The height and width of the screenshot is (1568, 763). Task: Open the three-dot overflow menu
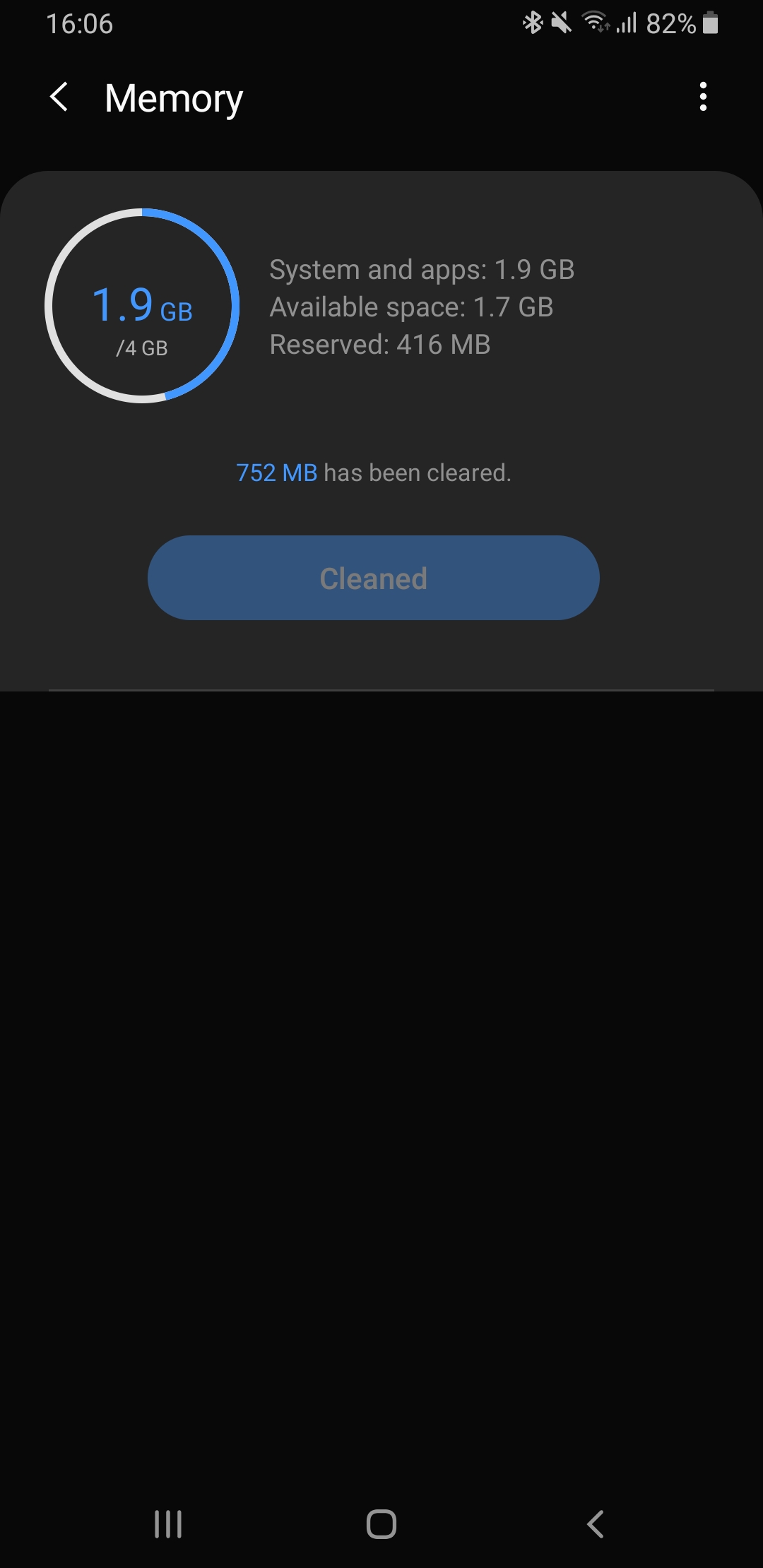click(702, 97)
